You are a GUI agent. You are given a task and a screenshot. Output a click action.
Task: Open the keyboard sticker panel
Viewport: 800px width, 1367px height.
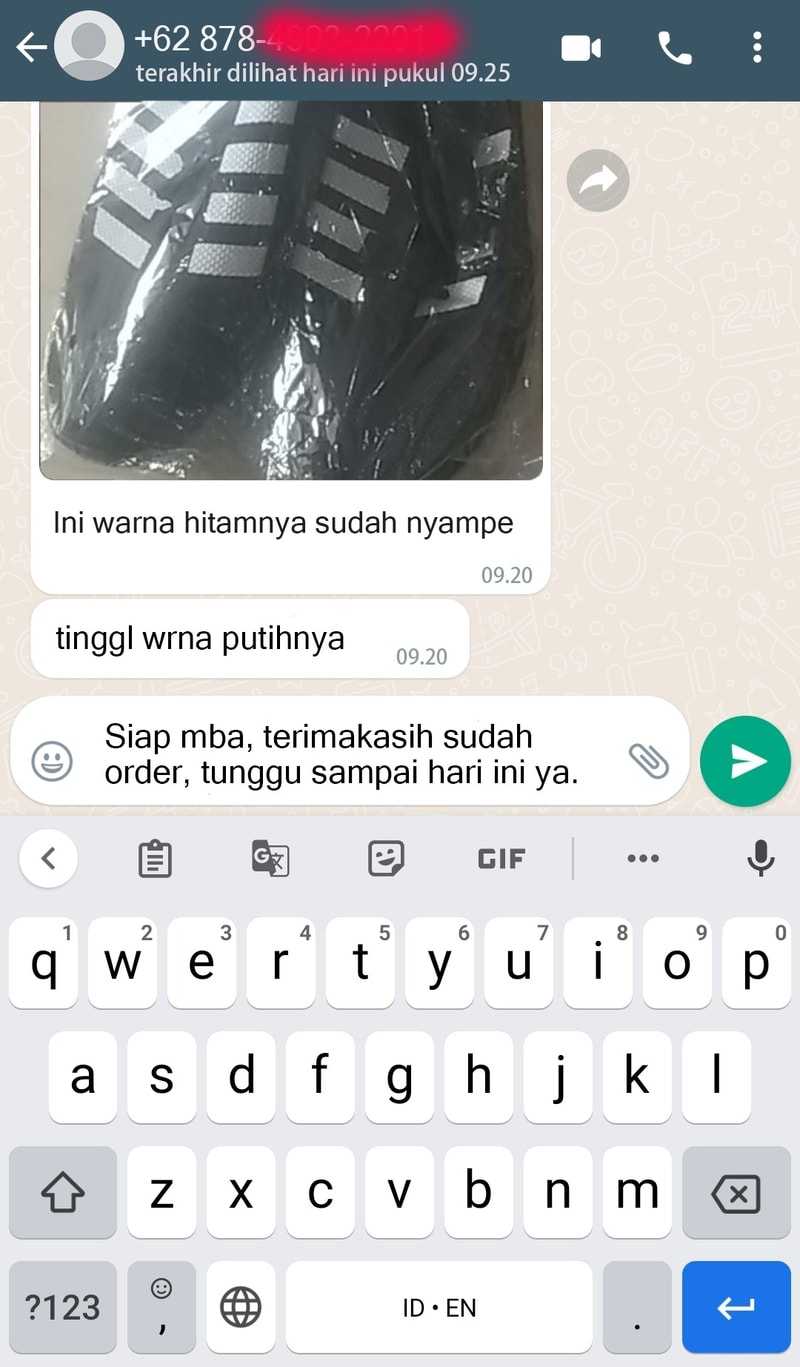(x=386, y=858)
